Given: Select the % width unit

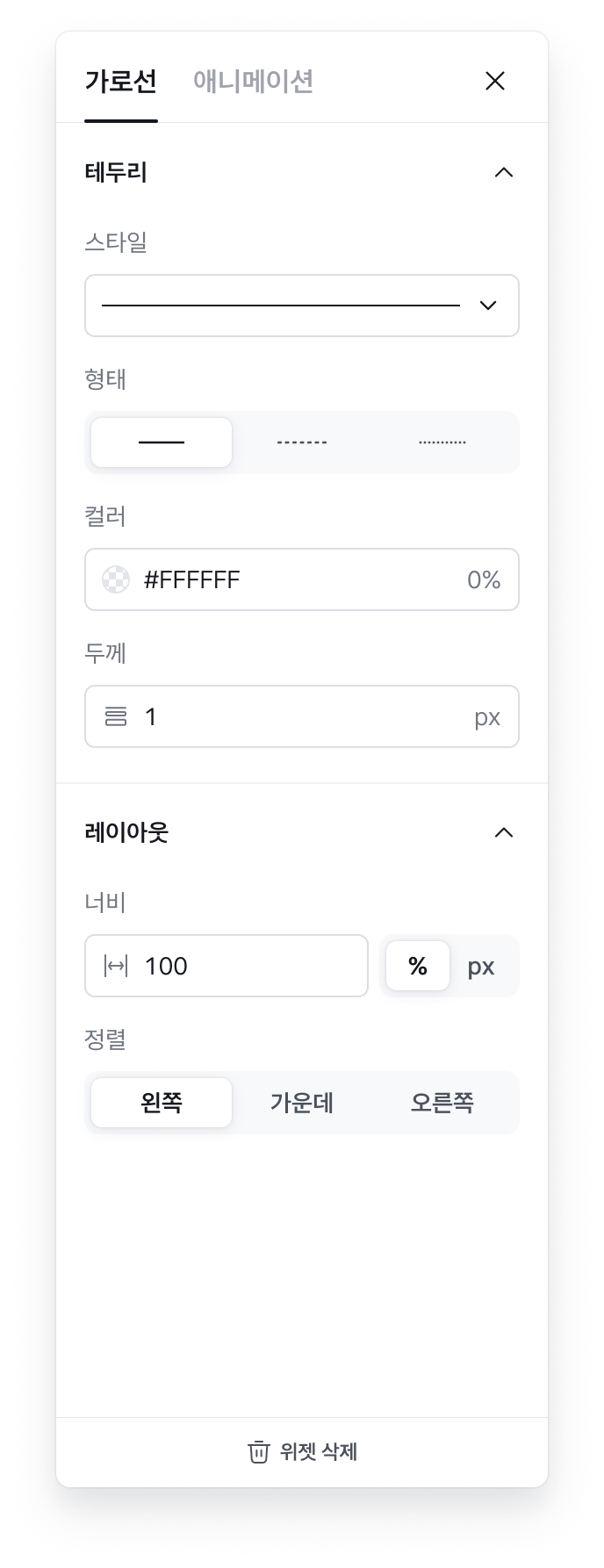Looking at the screenshot, I should [x=418, y=966].
